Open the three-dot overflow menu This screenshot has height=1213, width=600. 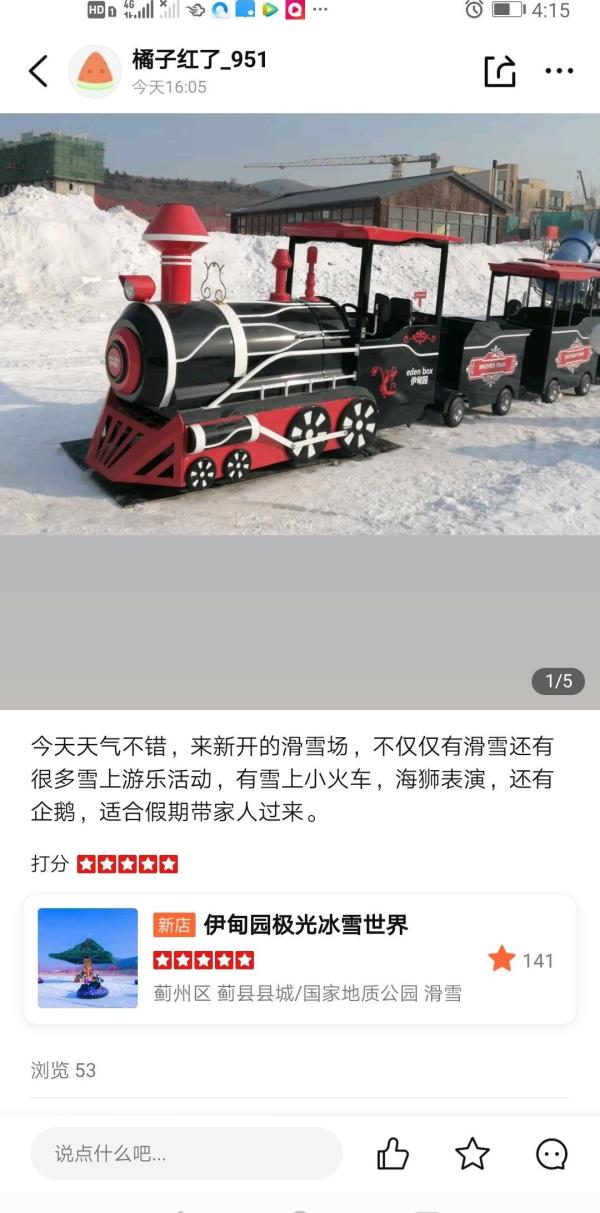(x=559, y=71)
